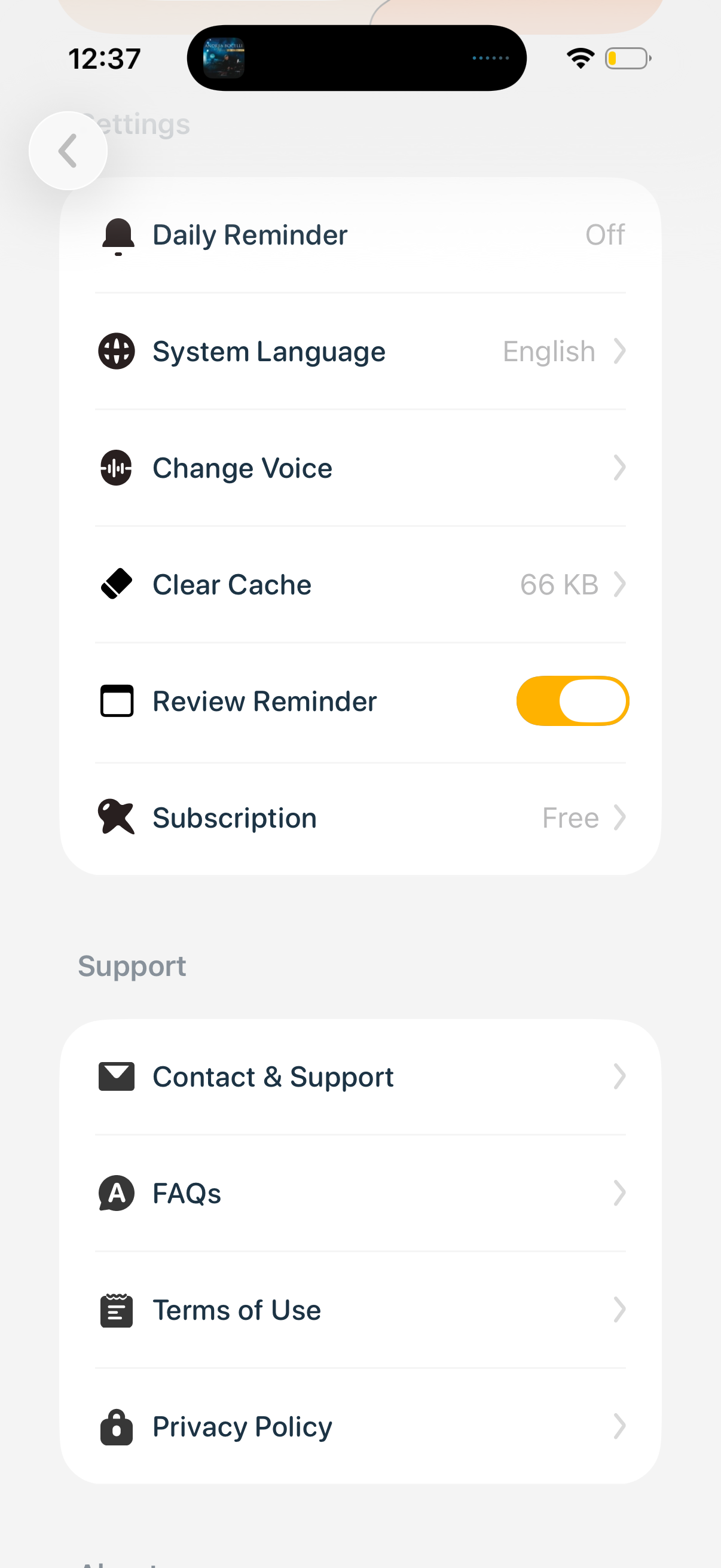Open Contact & Support

click(x=362, y=1076)
